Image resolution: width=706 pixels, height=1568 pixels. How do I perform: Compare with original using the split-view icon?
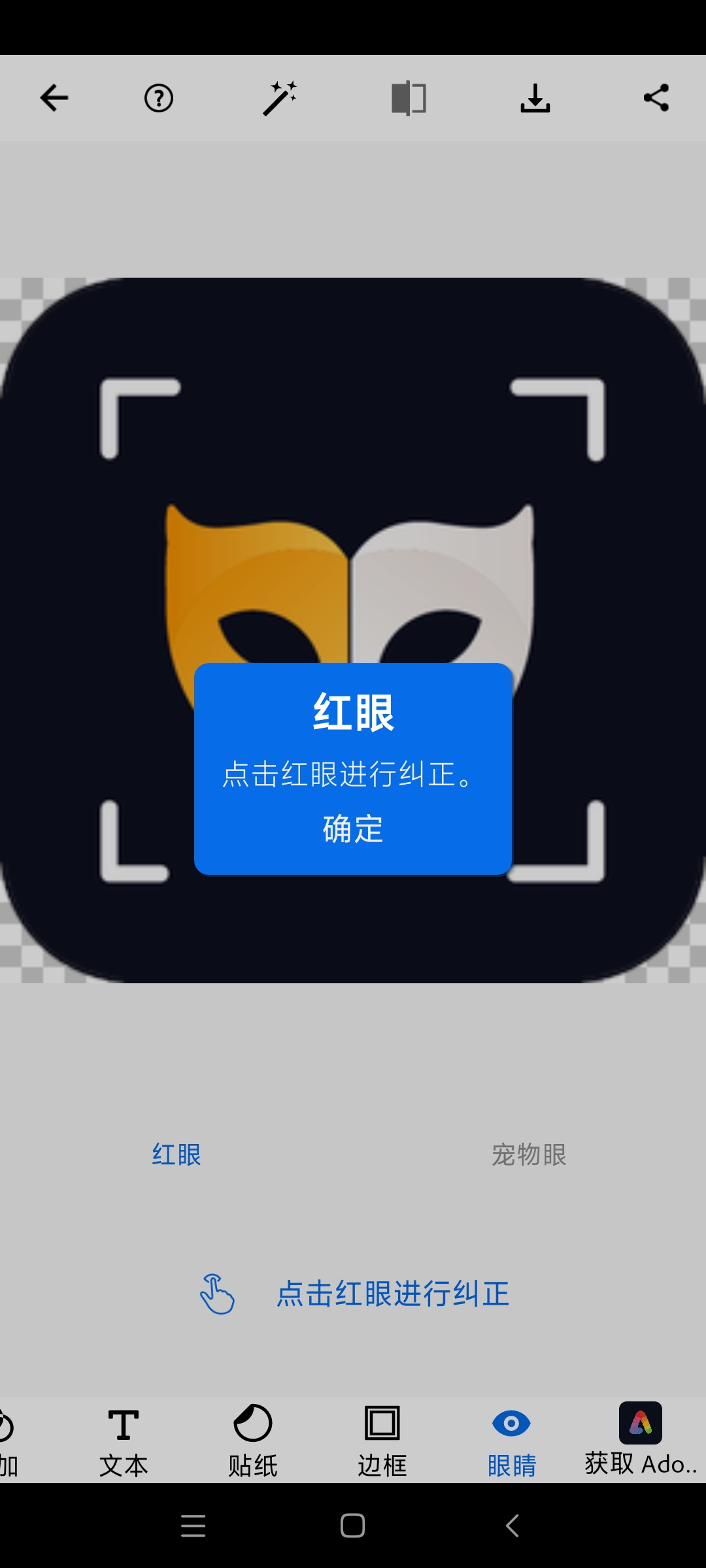tap(409, 98)
